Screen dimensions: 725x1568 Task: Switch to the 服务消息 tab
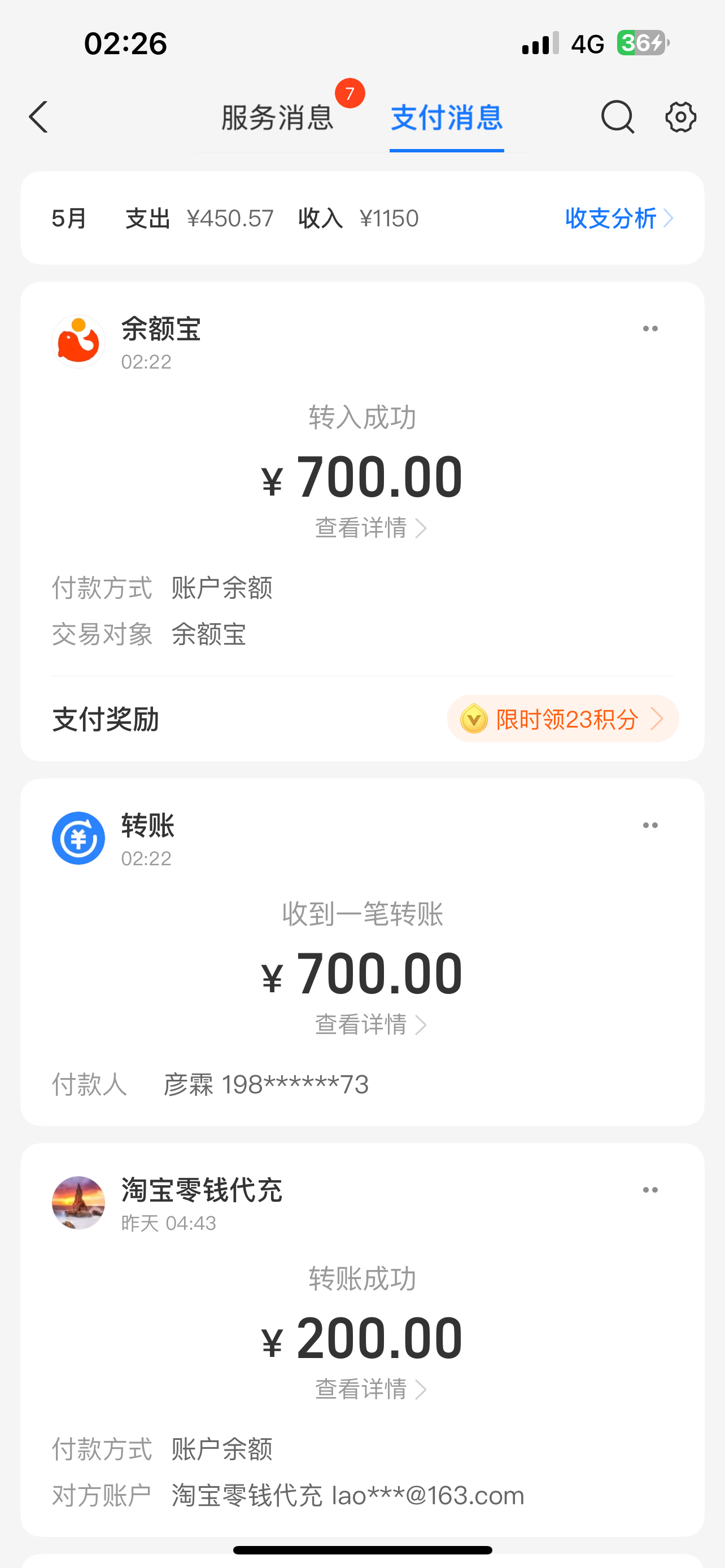point(278,117)
